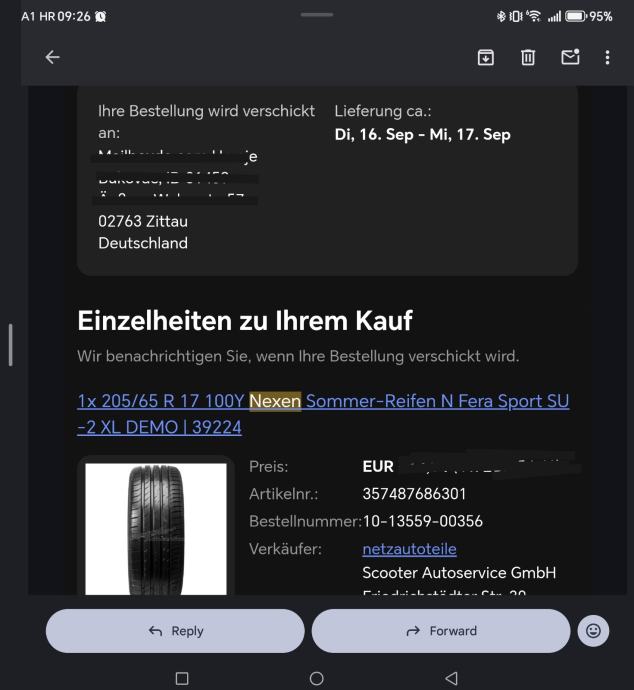Reply to this email
The width and height of the screenshot is (634, 690).
[175, 631]
